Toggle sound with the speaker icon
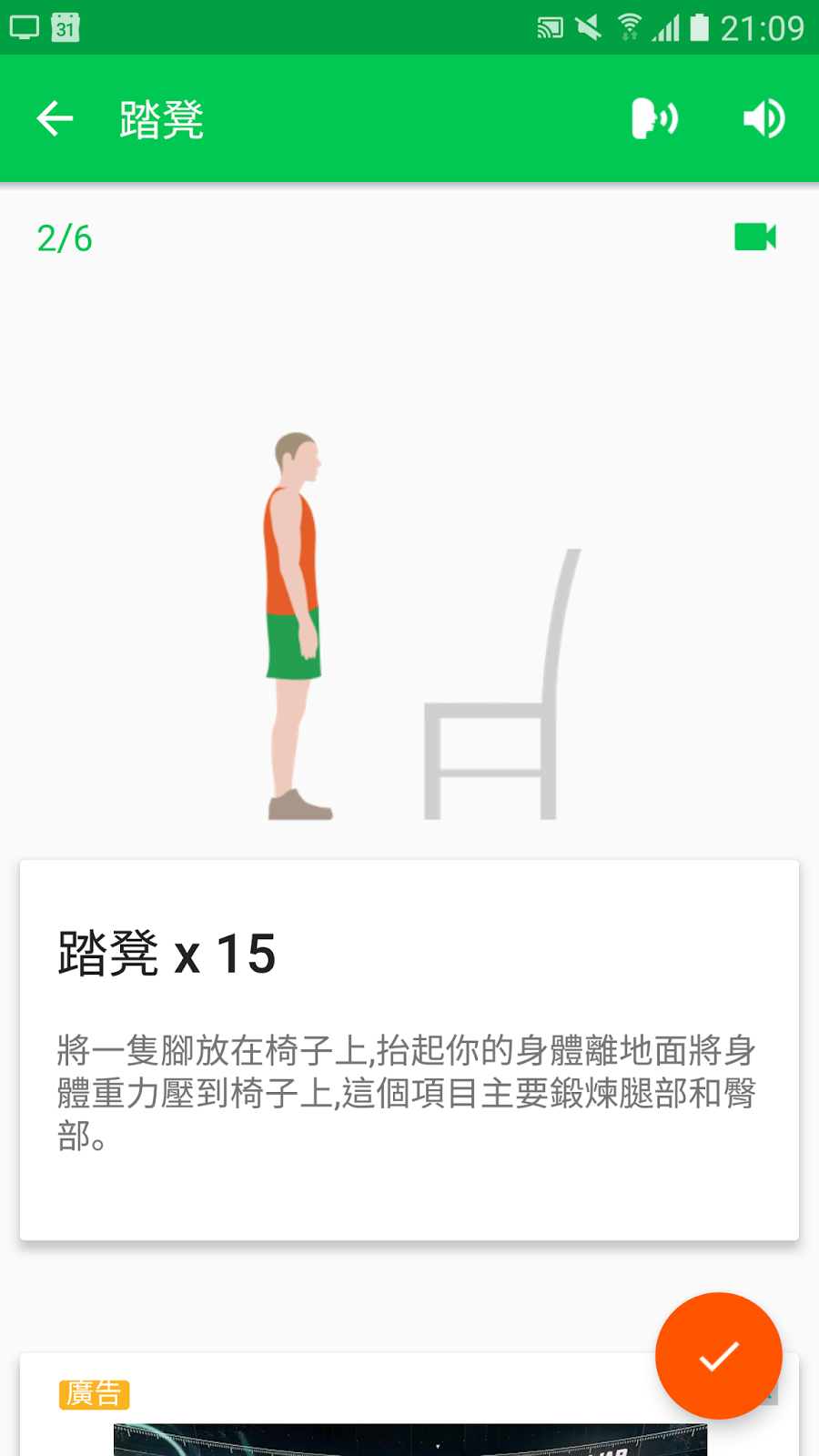The width and height of the screenshot is (819, 1456). (763, 118)
